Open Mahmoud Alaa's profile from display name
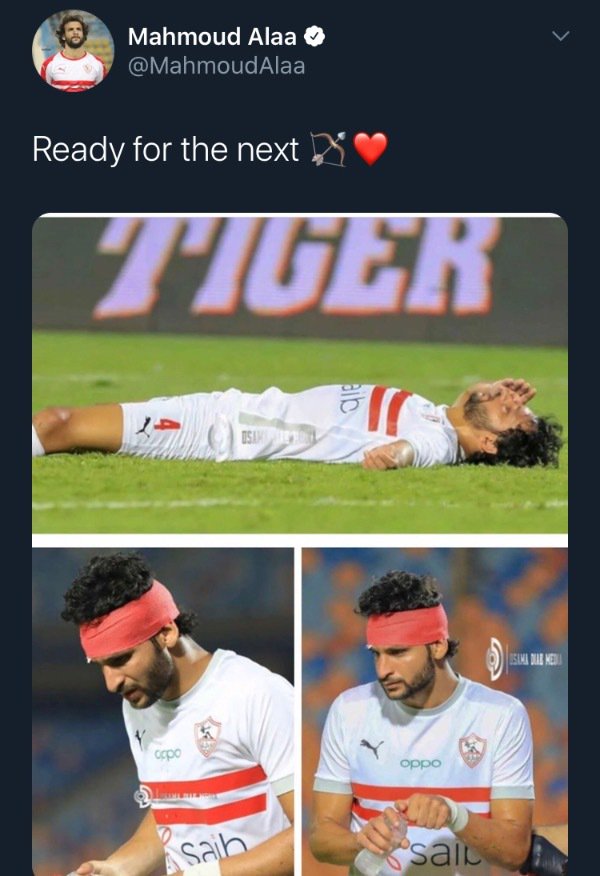 212,38
